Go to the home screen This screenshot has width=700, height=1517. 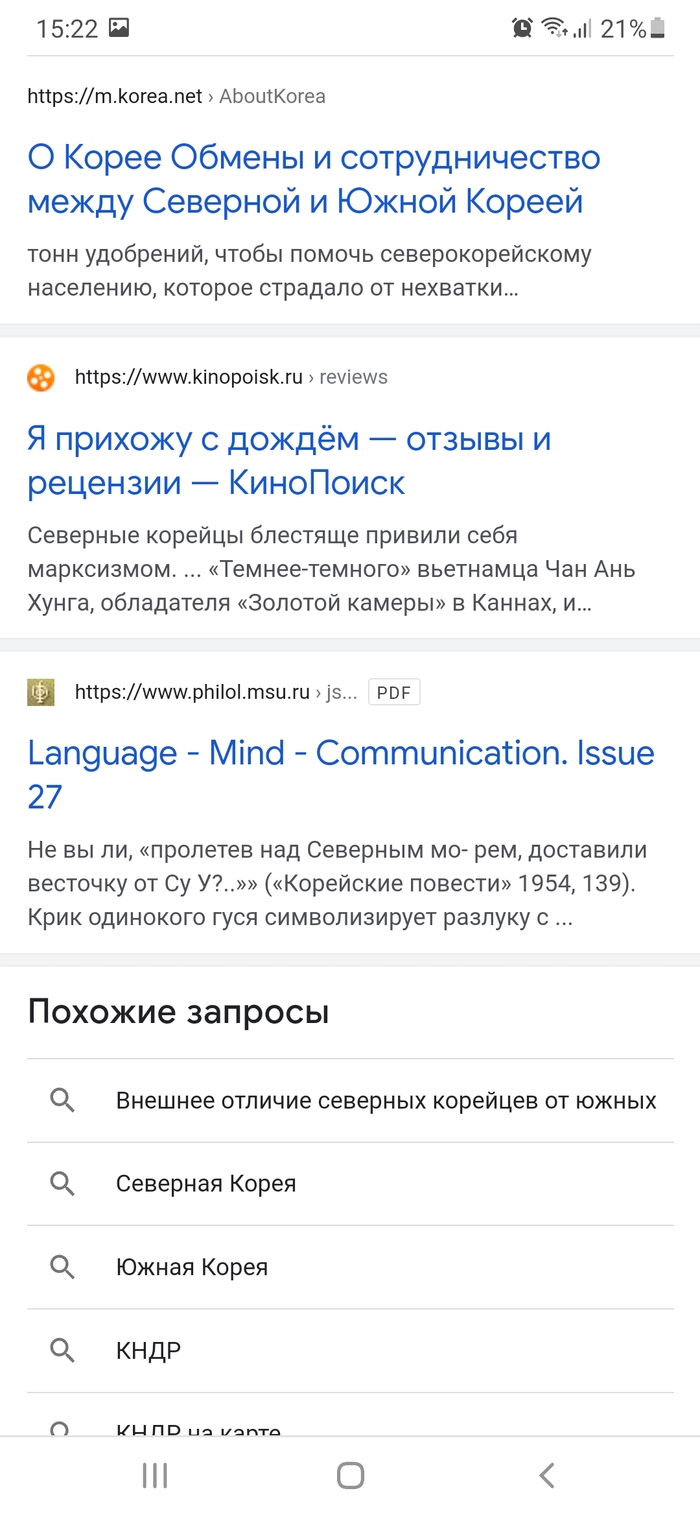pos(350,1475)
